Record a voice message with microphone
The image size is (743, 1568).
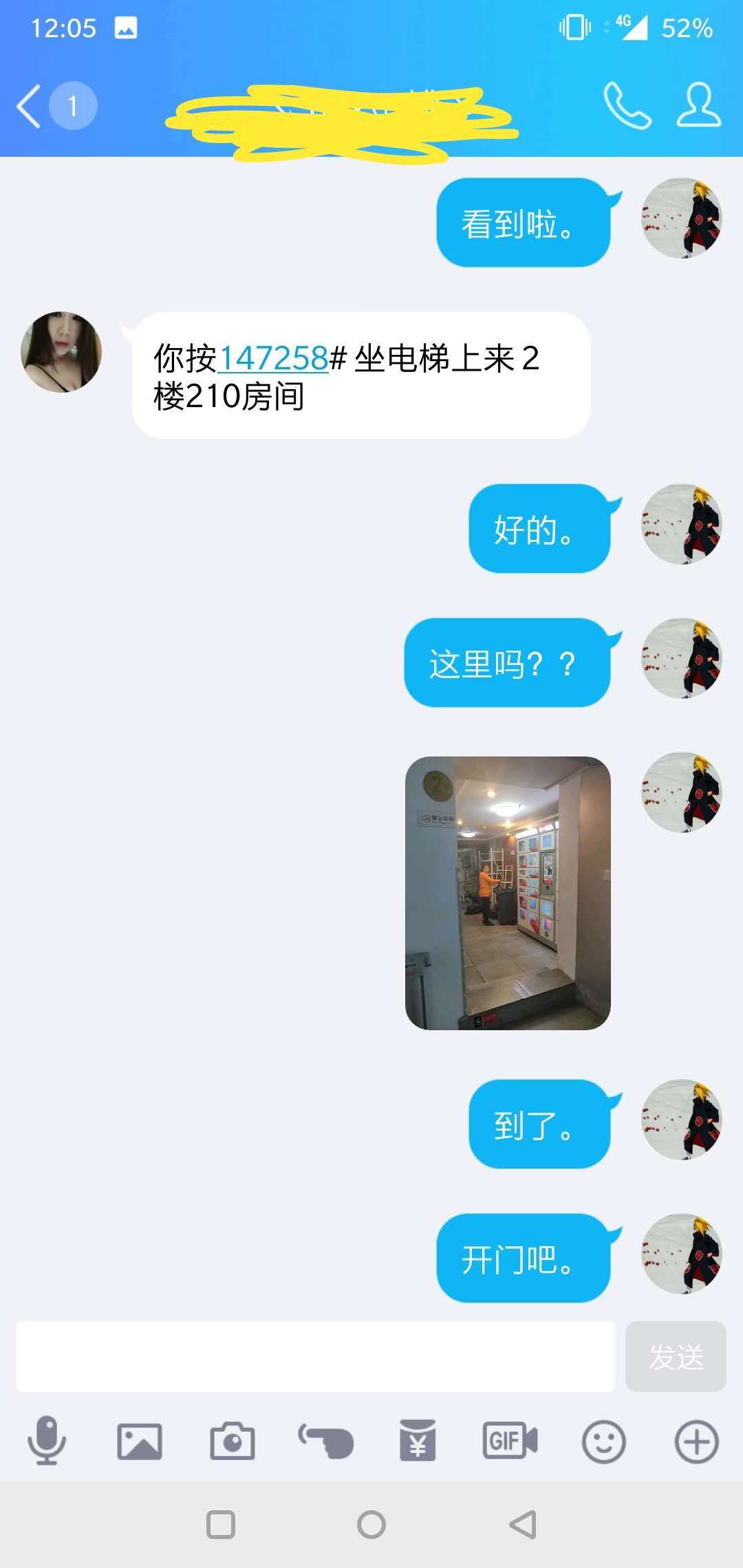[x=47, y=1441]
